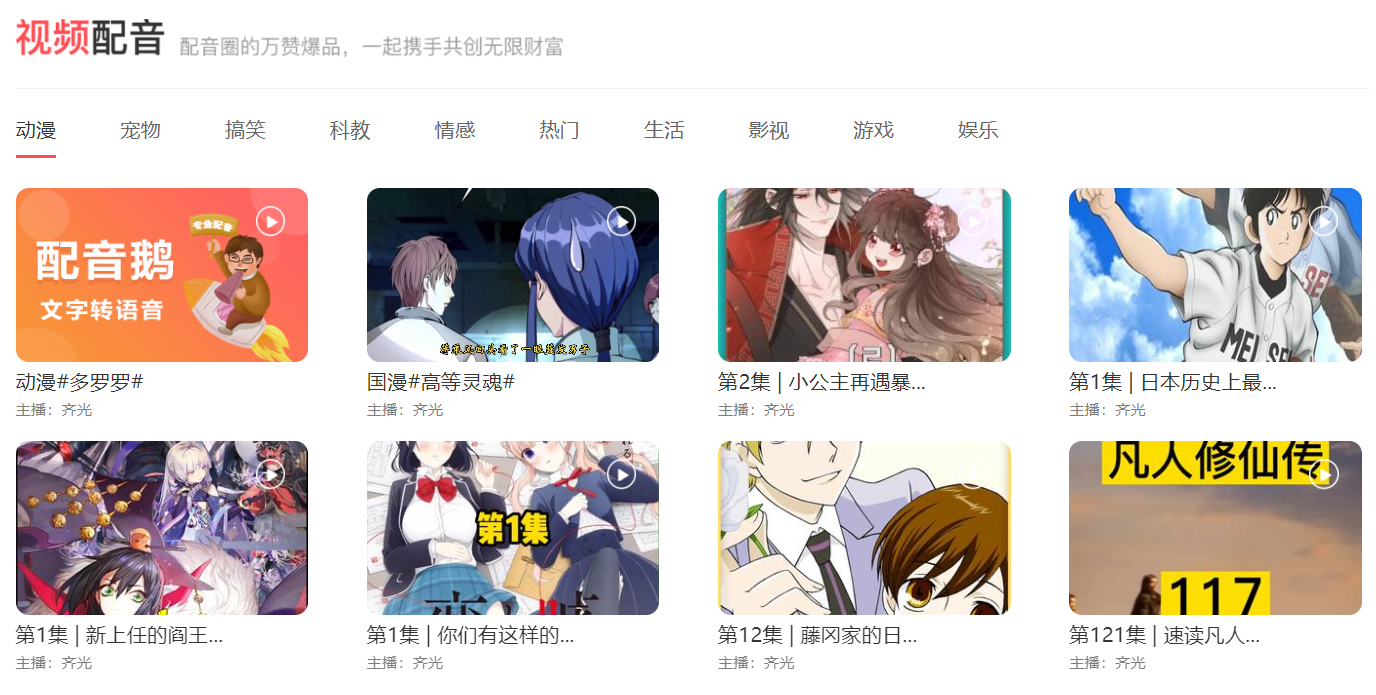Go to the 热门 tab
This screenshot has height=695, width=1376.
tap(559, 130)
